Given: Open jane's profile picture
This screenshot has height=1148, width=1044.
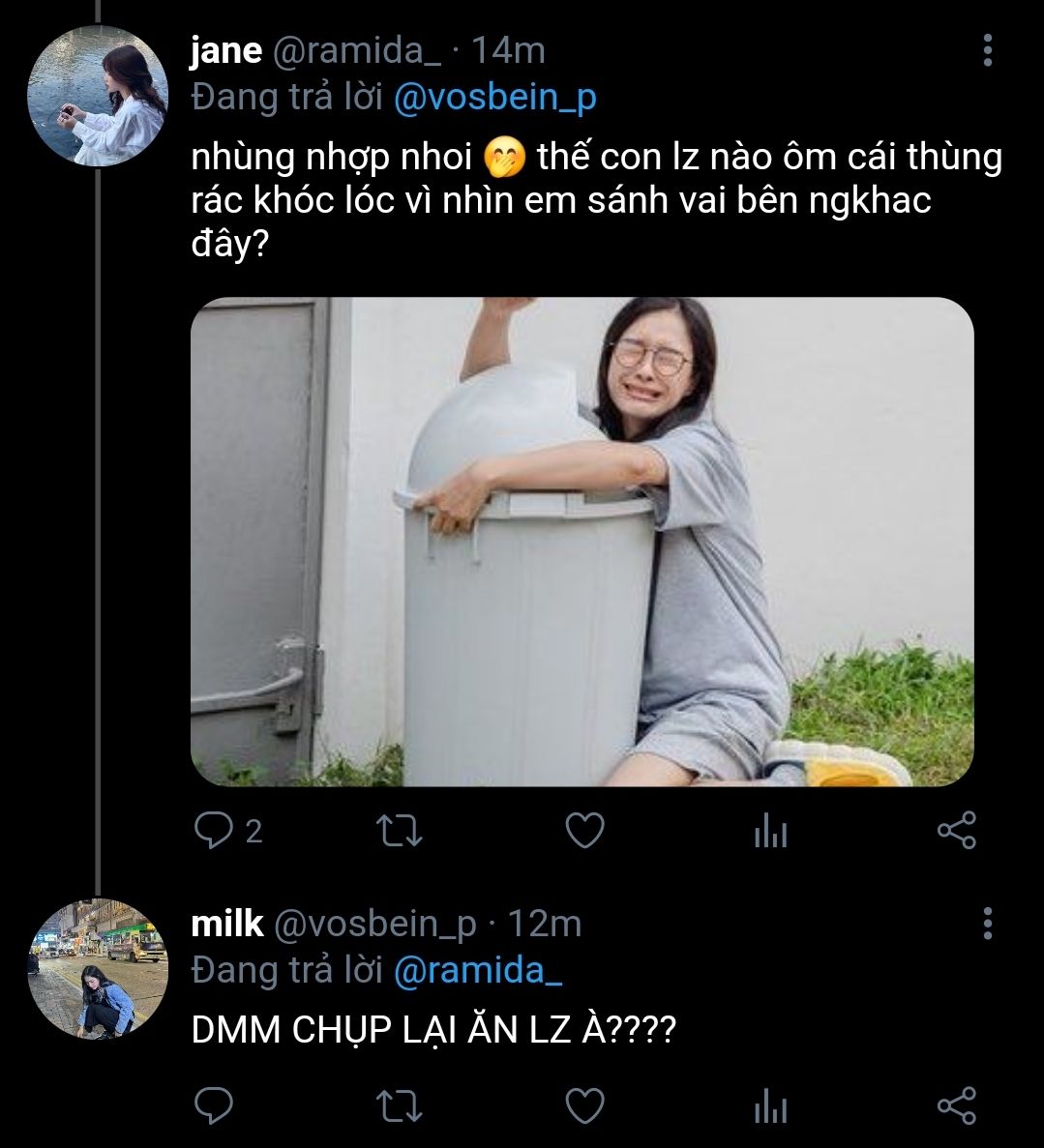Looking at the screenshot, I should point(98,97).
